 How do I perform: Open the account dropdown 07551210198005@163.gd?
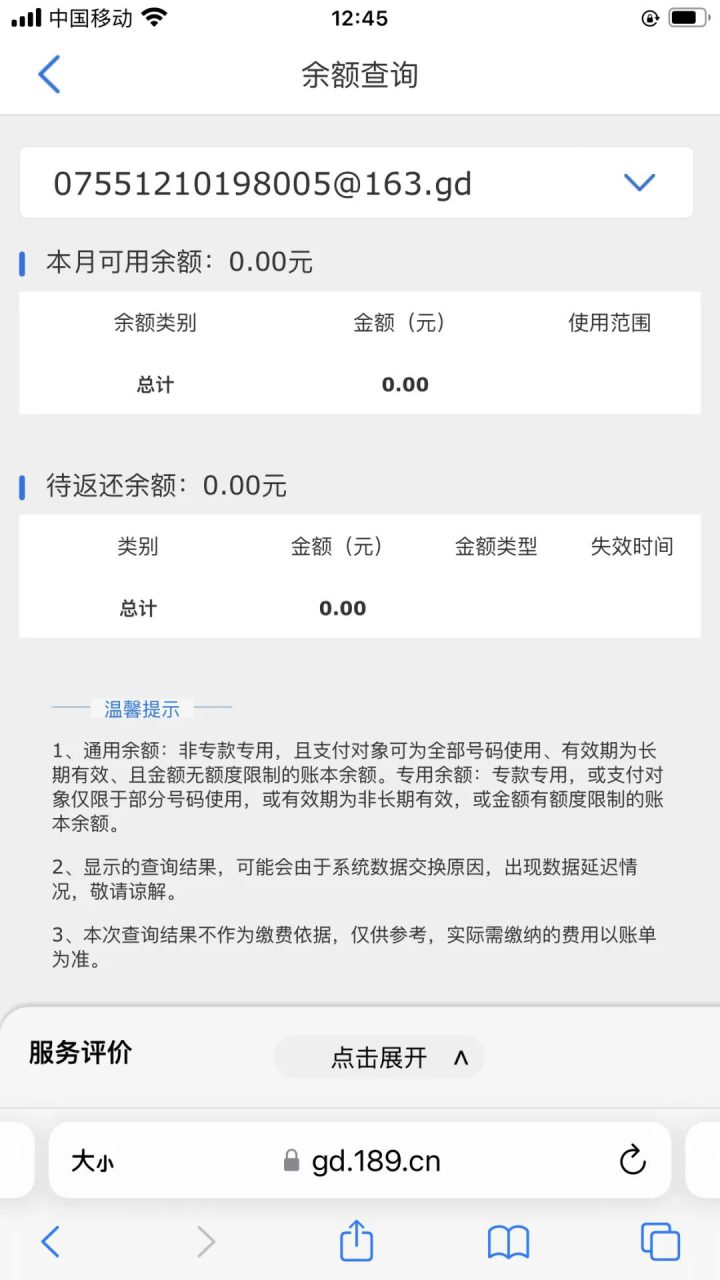tap(356, 183)
